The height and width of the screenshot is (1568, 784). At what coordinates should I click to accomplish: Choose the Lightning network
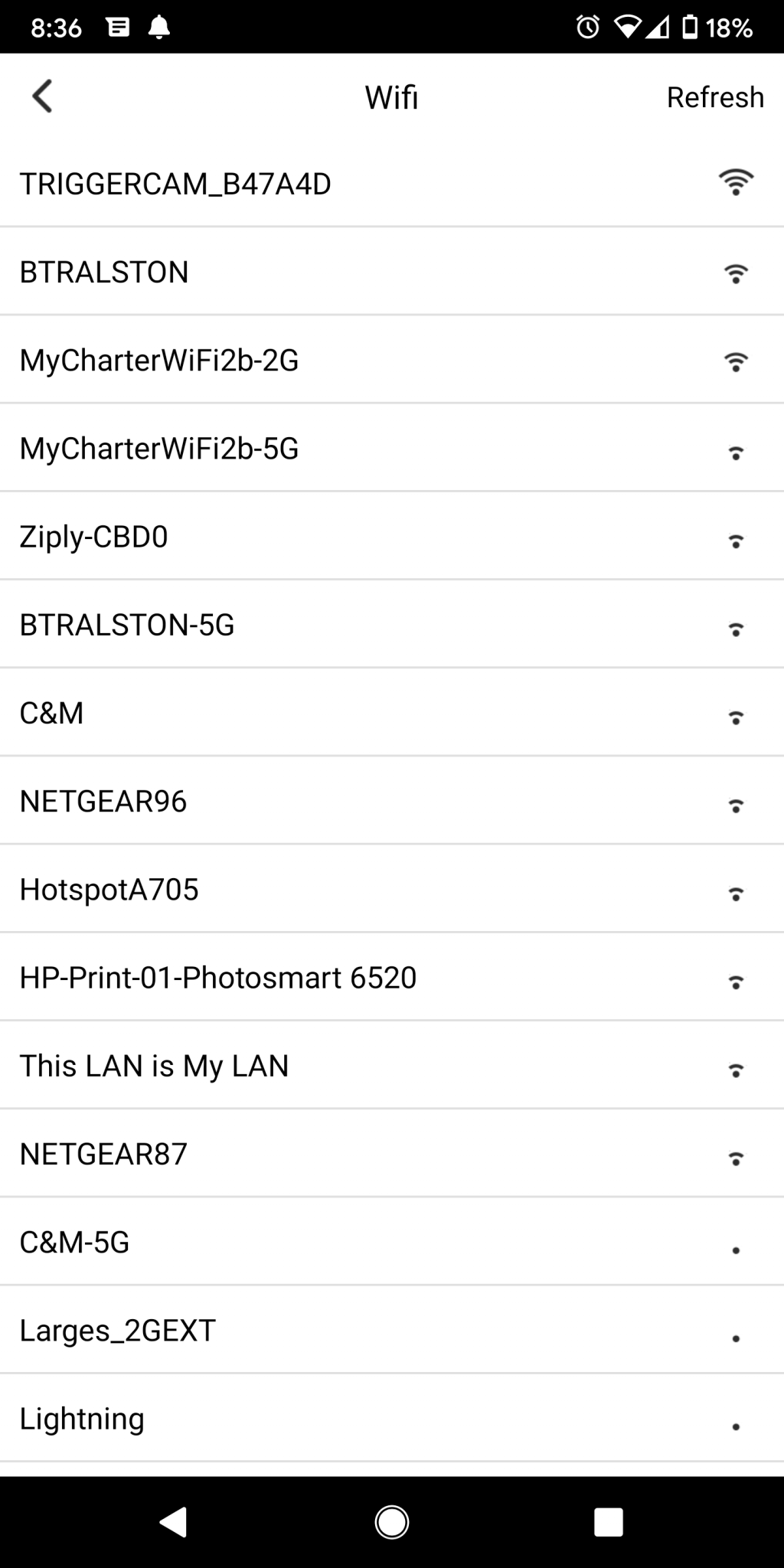click(x=392, y=1417)
